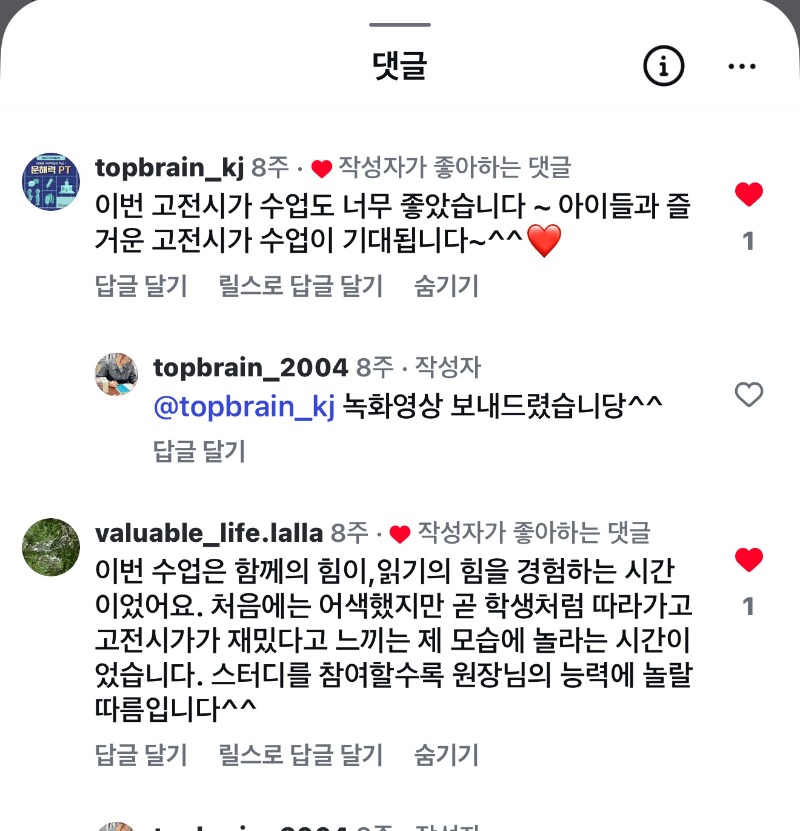Open the three-dot overflow menu
The image size is (800, 831).
coord(742,66)
